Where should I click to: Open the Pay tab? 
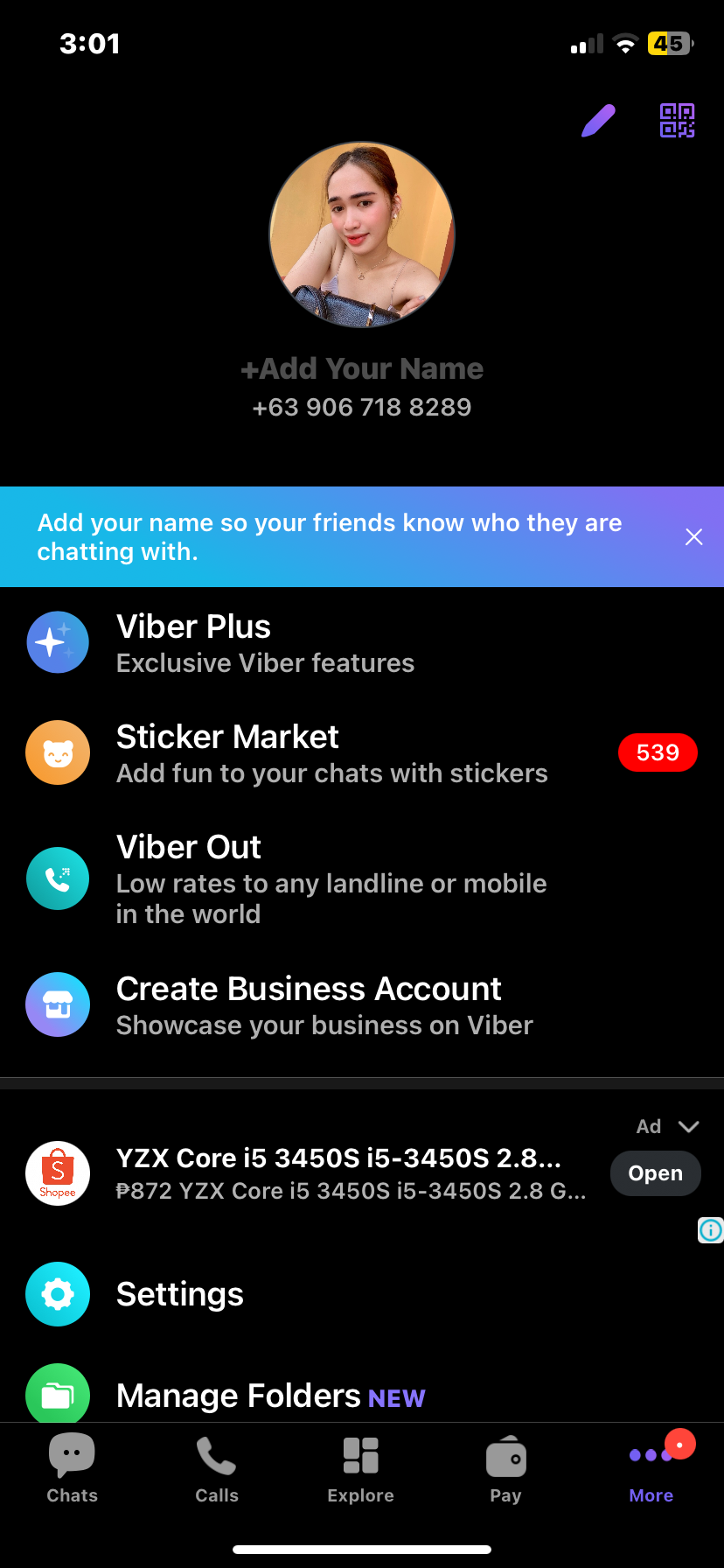[x=506, y=1469]
